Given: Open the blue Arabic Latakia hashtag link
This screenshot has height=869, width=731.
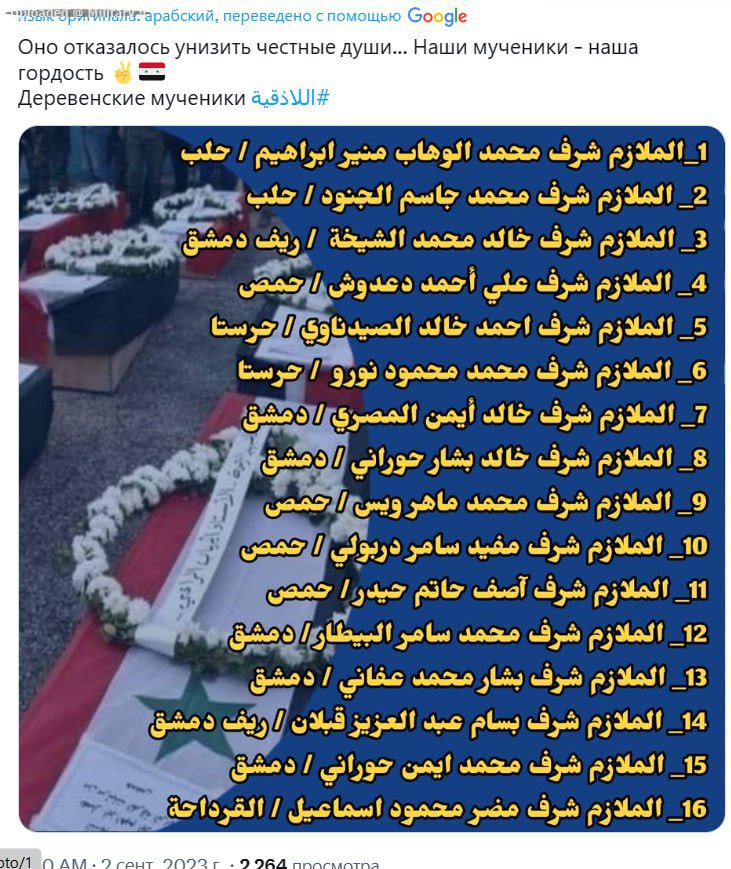Looking at the screenshot, I should click(x=289, y=98).
